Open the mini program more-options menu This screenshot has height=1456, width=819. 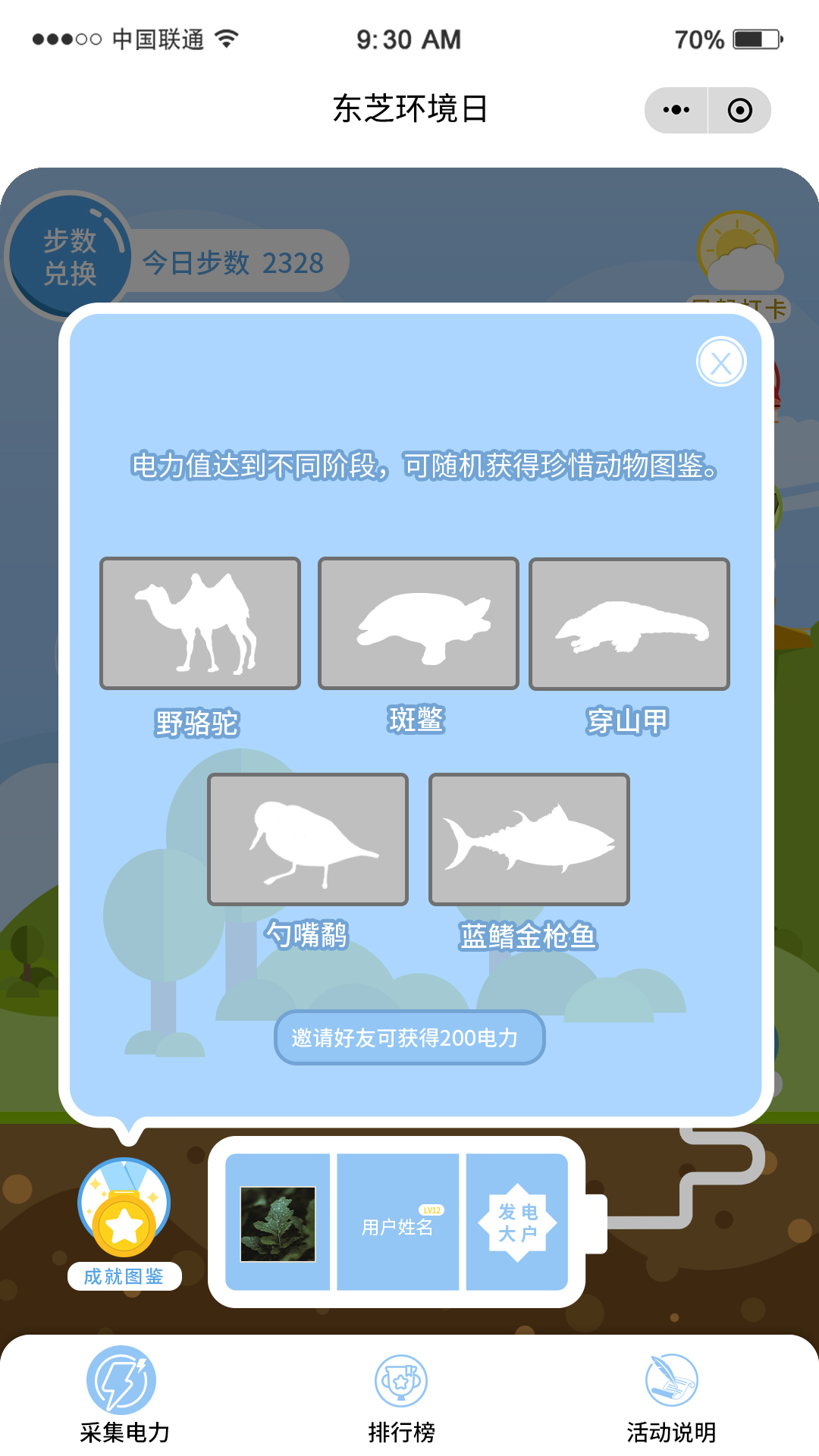676,110
